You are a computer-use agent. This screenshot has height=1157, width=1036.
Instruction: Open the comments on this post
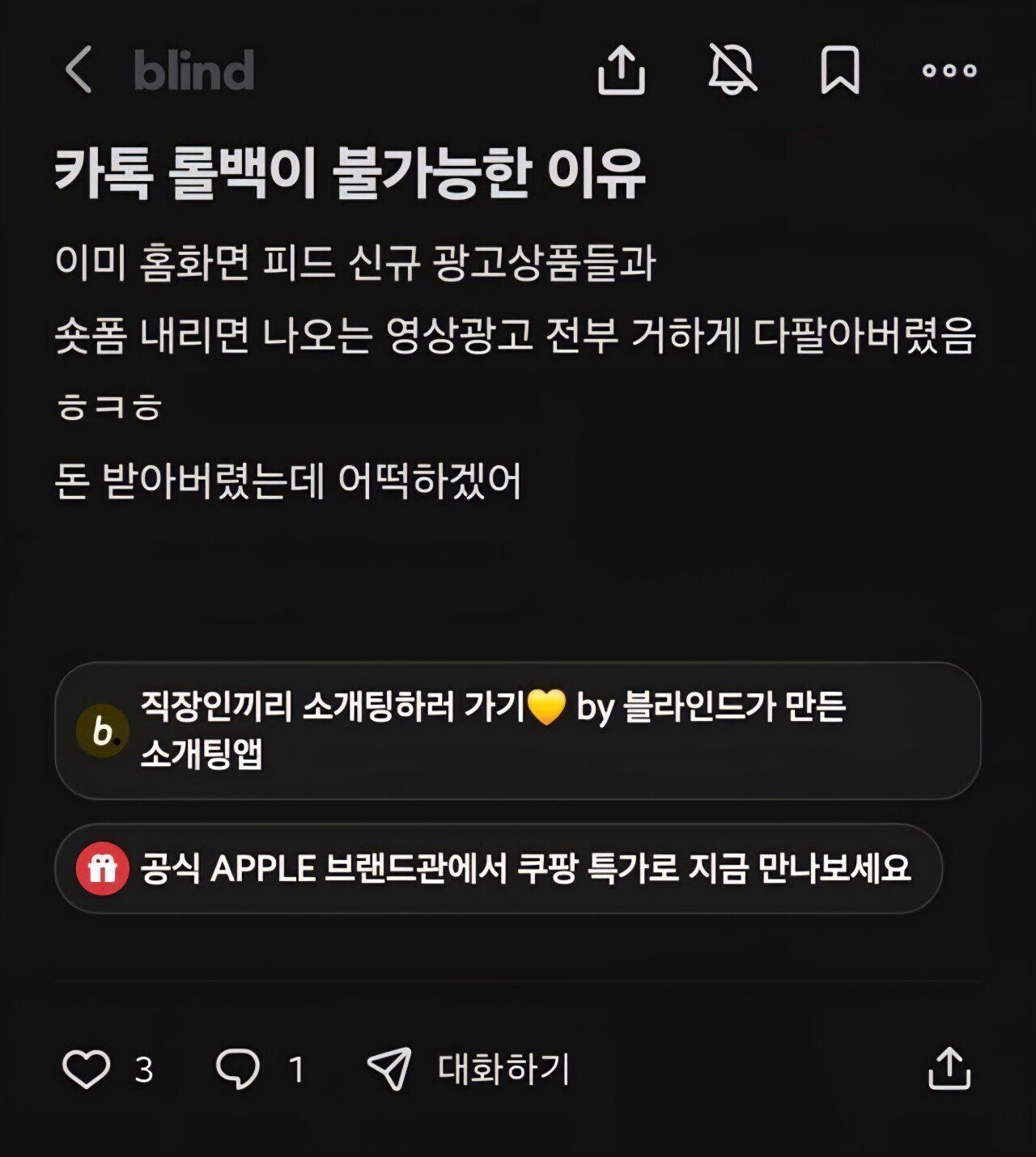coord(238,1069)
